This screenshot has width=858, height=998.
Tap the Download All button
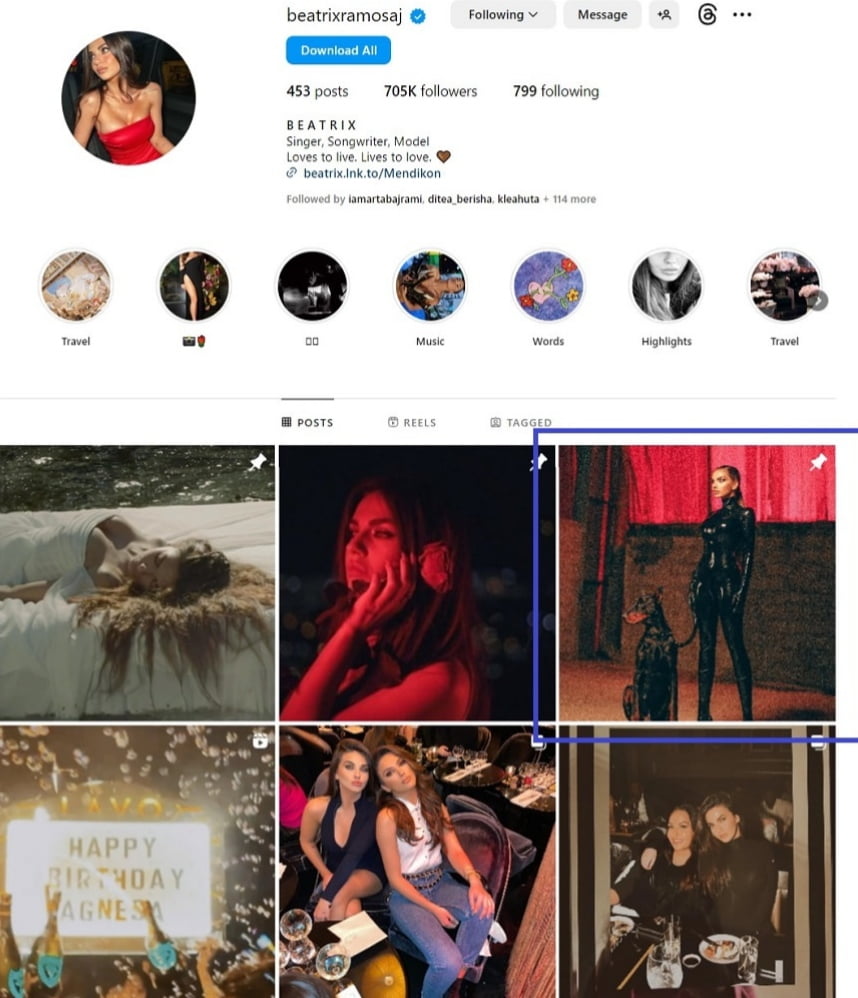point(338,50)
